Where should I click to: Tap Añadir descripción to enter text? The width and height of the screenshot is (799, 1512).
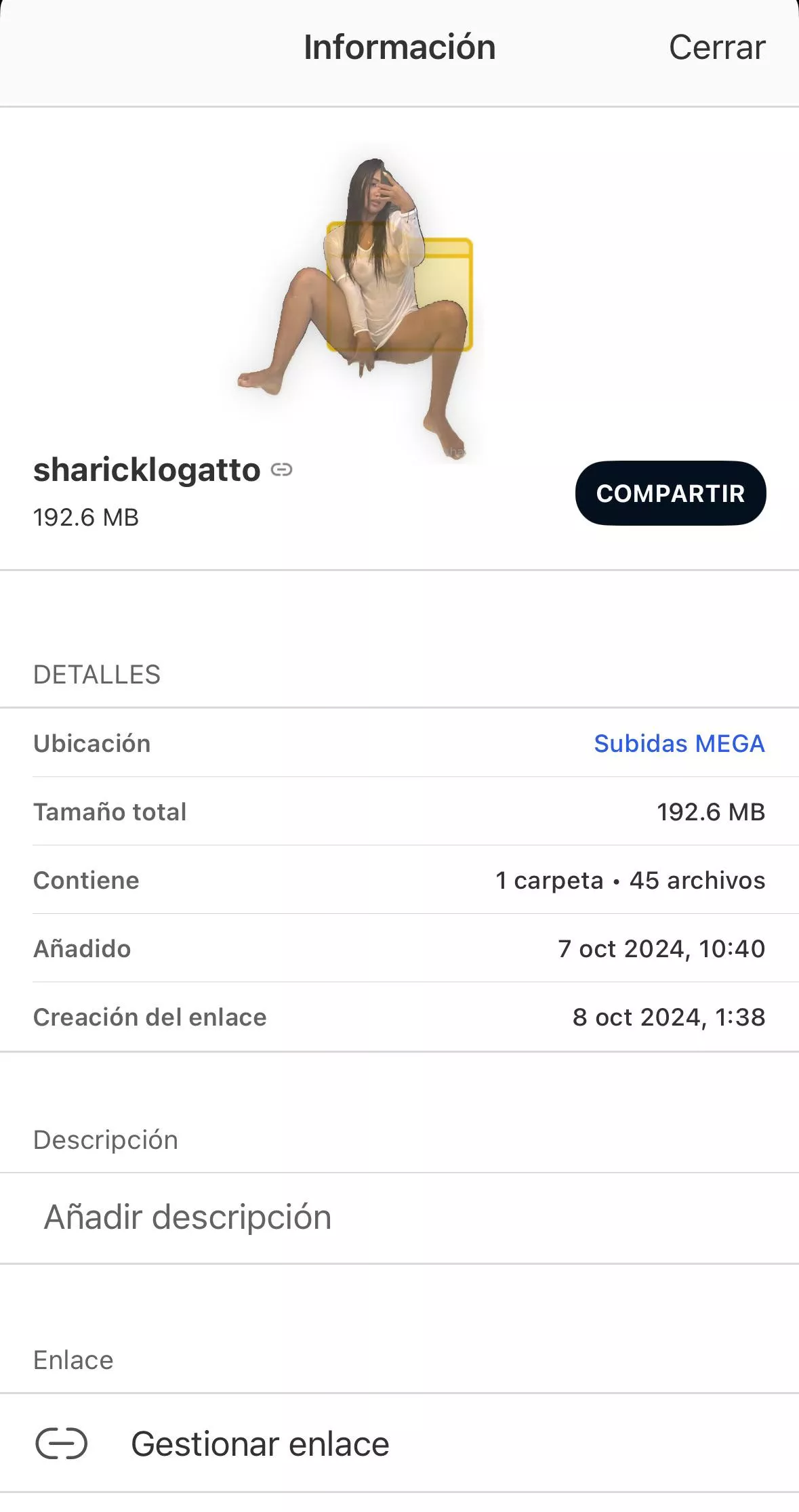coord(187,1217)
